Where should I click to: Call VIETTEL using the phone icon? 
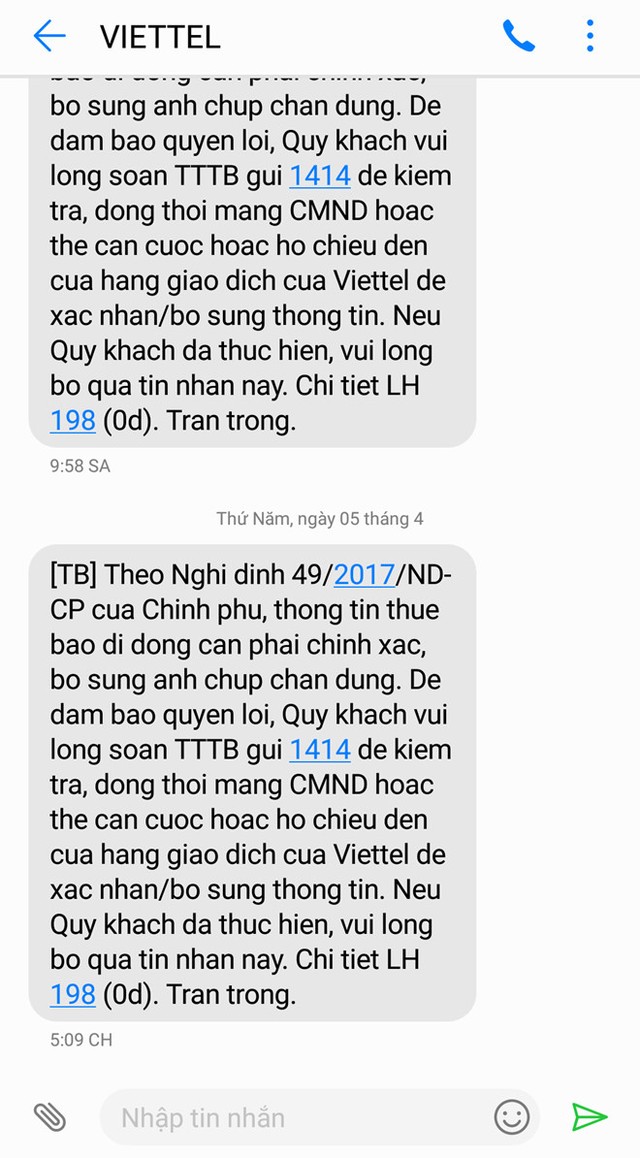[518, 37]
